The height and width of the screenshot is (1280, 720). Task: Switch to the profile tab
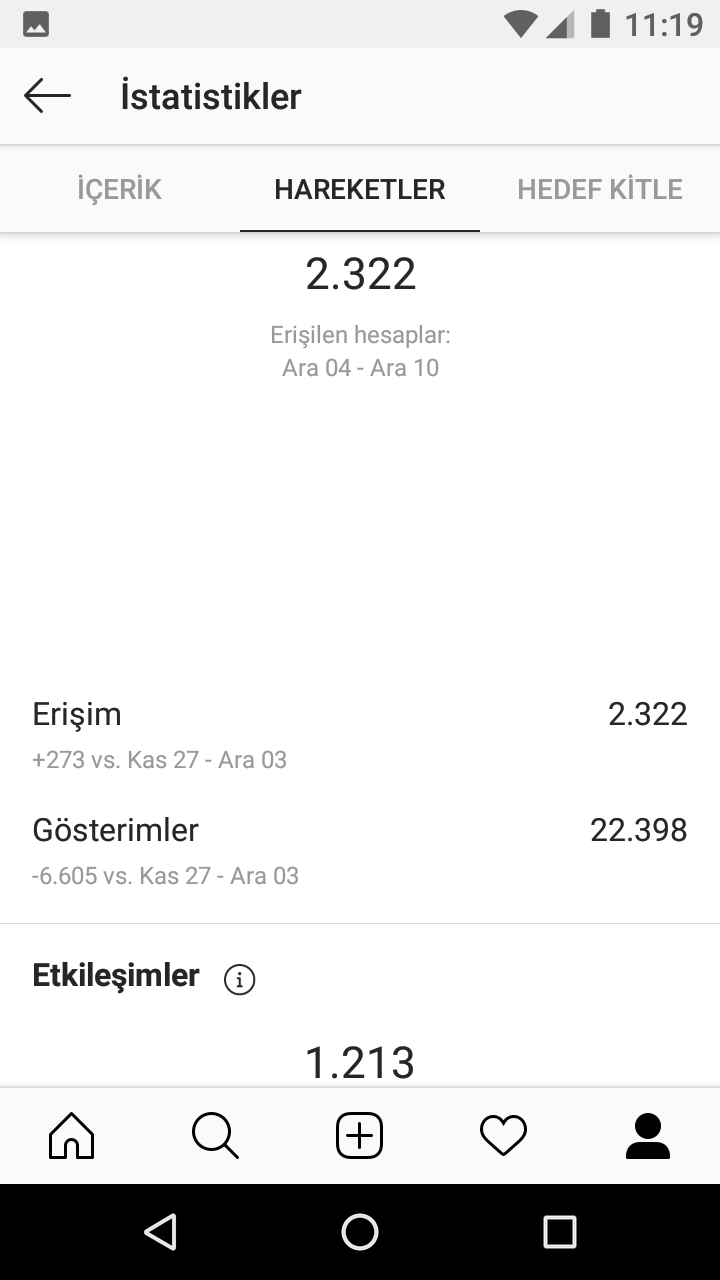pos(647,1136)
